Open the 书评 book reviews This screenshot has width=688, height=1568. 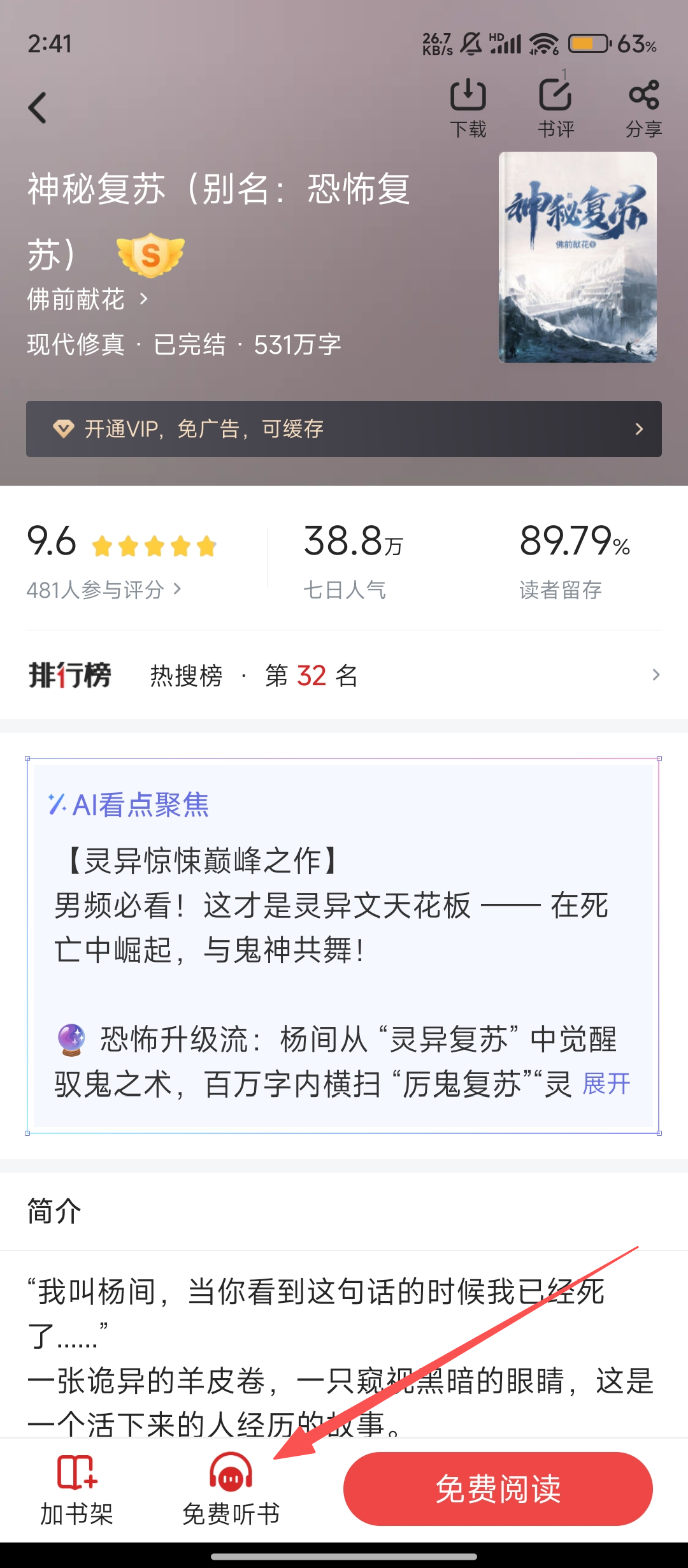(x=555, y=107)
